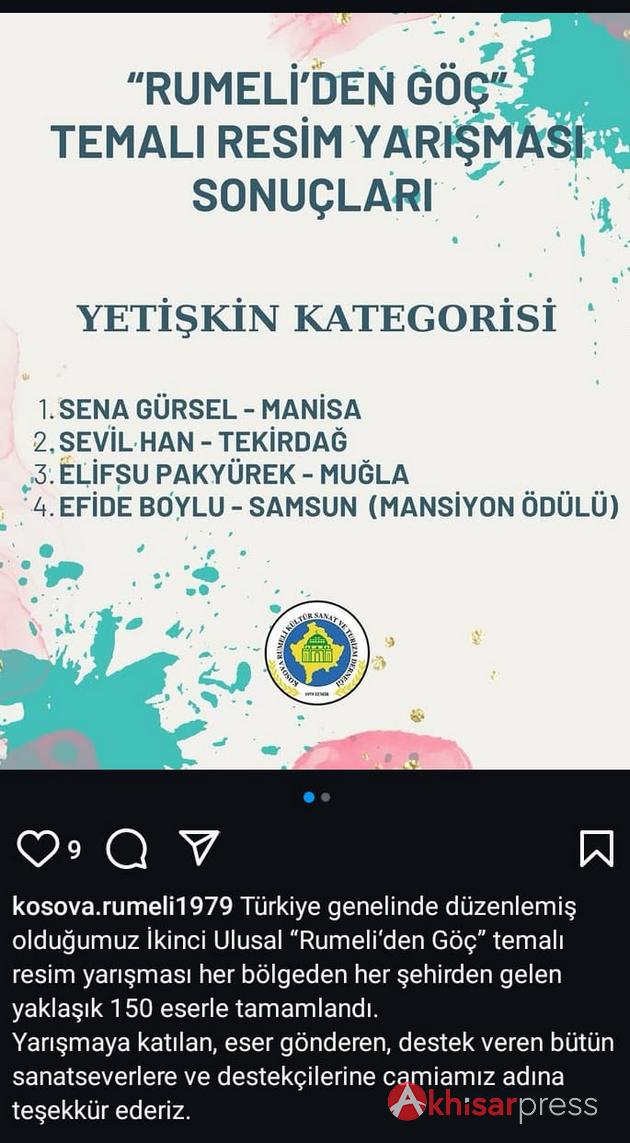Open kosova.rumeli1979 profile from caption
The image size is (630, 1143).
pyautogui.click(x=120, y=906)
